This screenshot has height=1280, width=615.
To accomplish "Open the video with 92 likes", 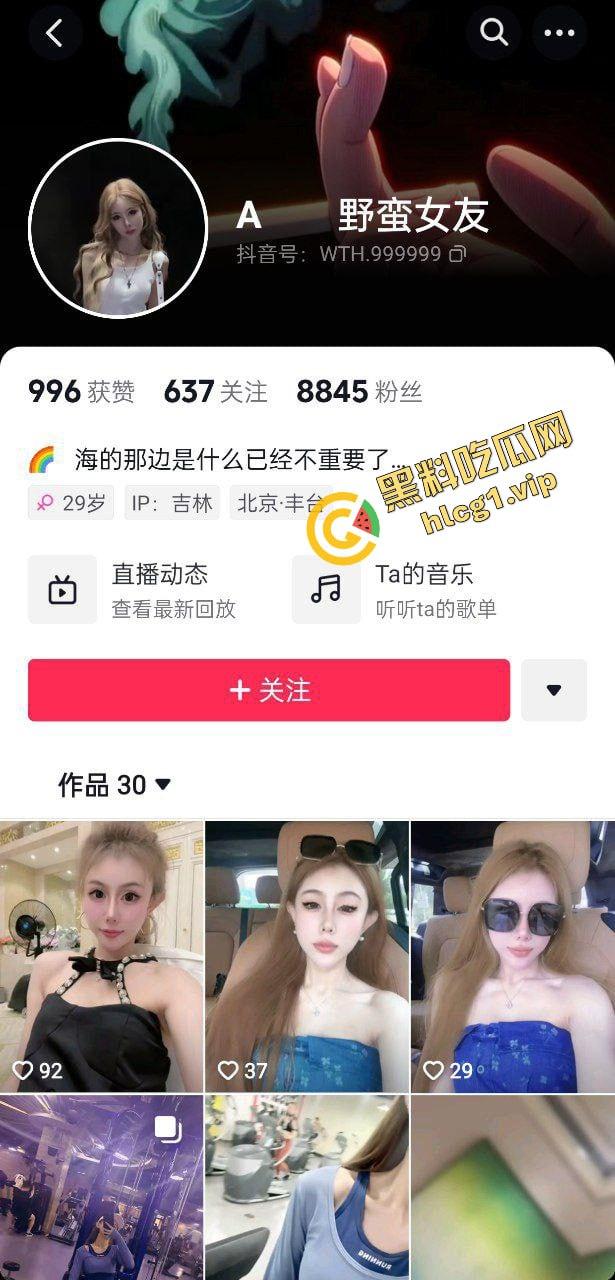I will point(101,956).
